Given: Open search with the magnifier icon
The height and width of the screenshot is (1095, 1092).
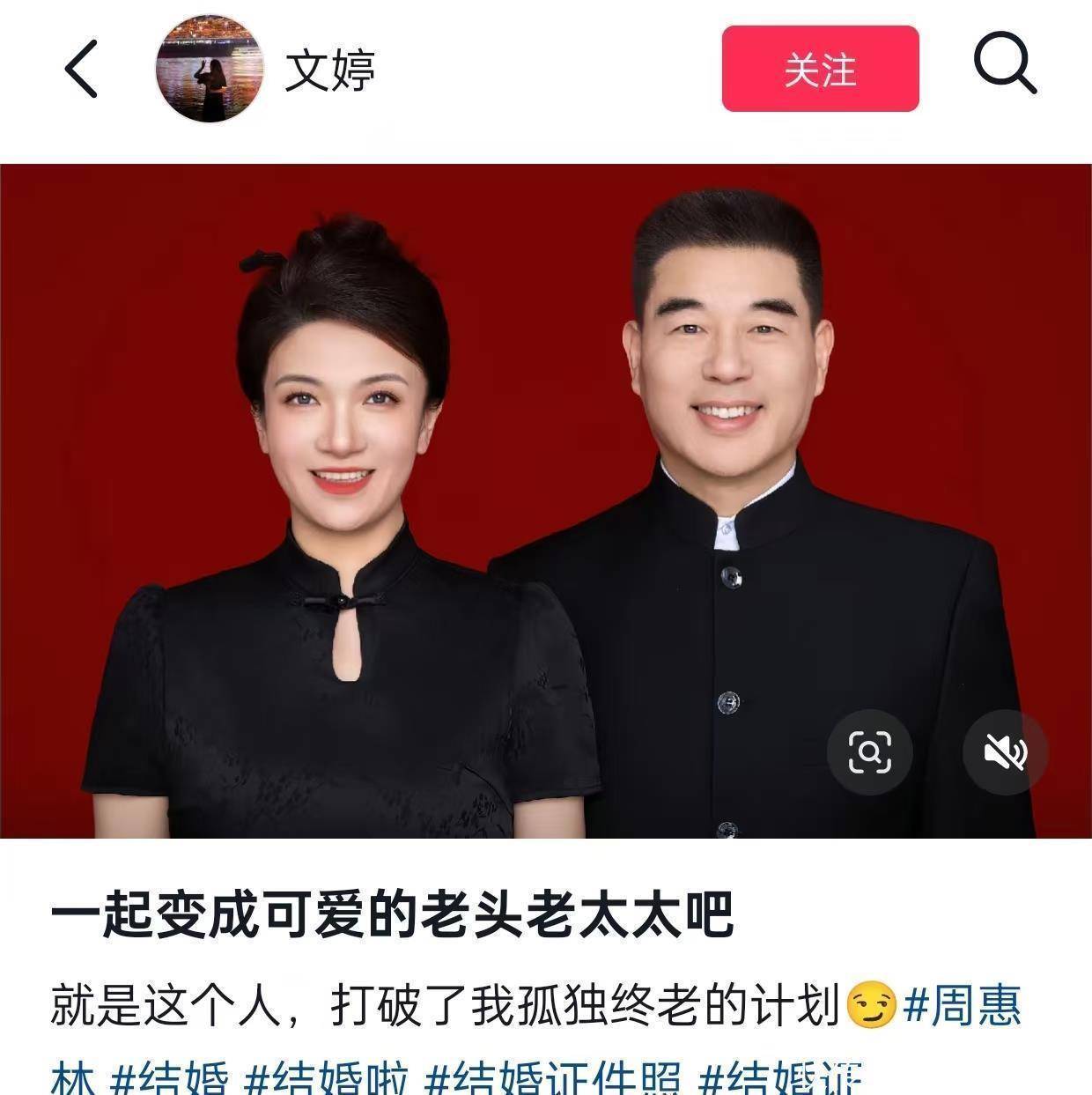Looking at the screenshot, I should point(1004,65).
